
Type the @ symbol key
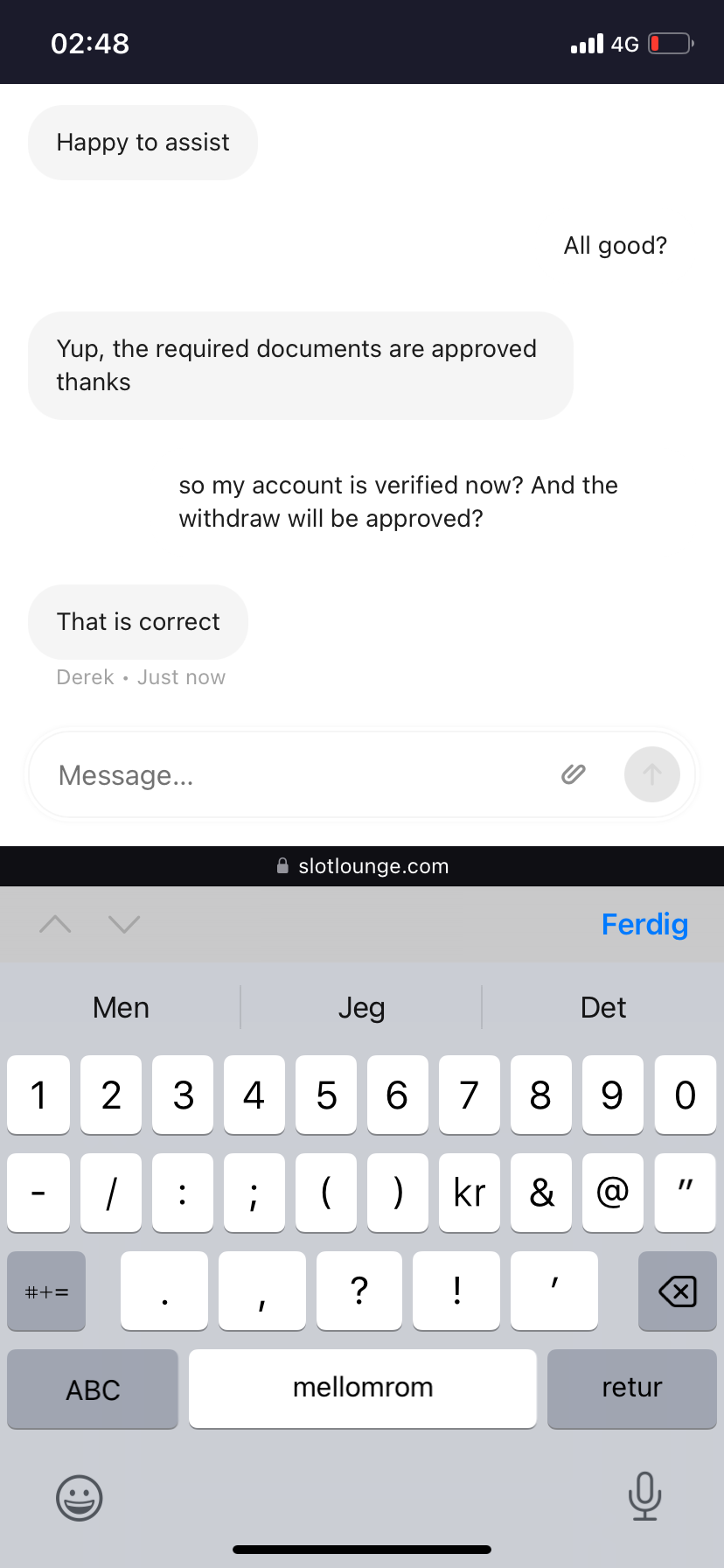612,1193
